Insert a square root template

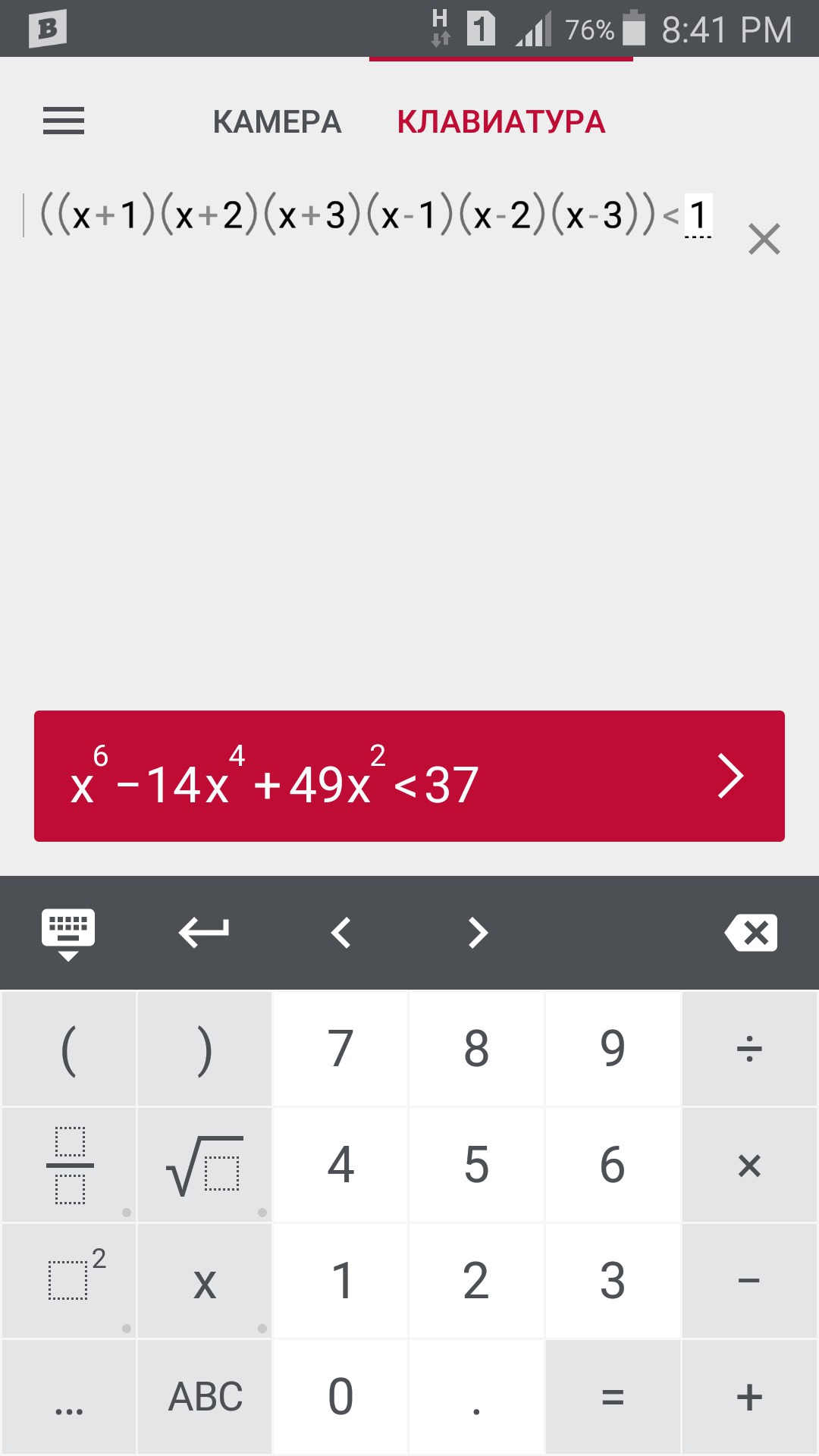pyautogui.click(x=205, y=1165)
